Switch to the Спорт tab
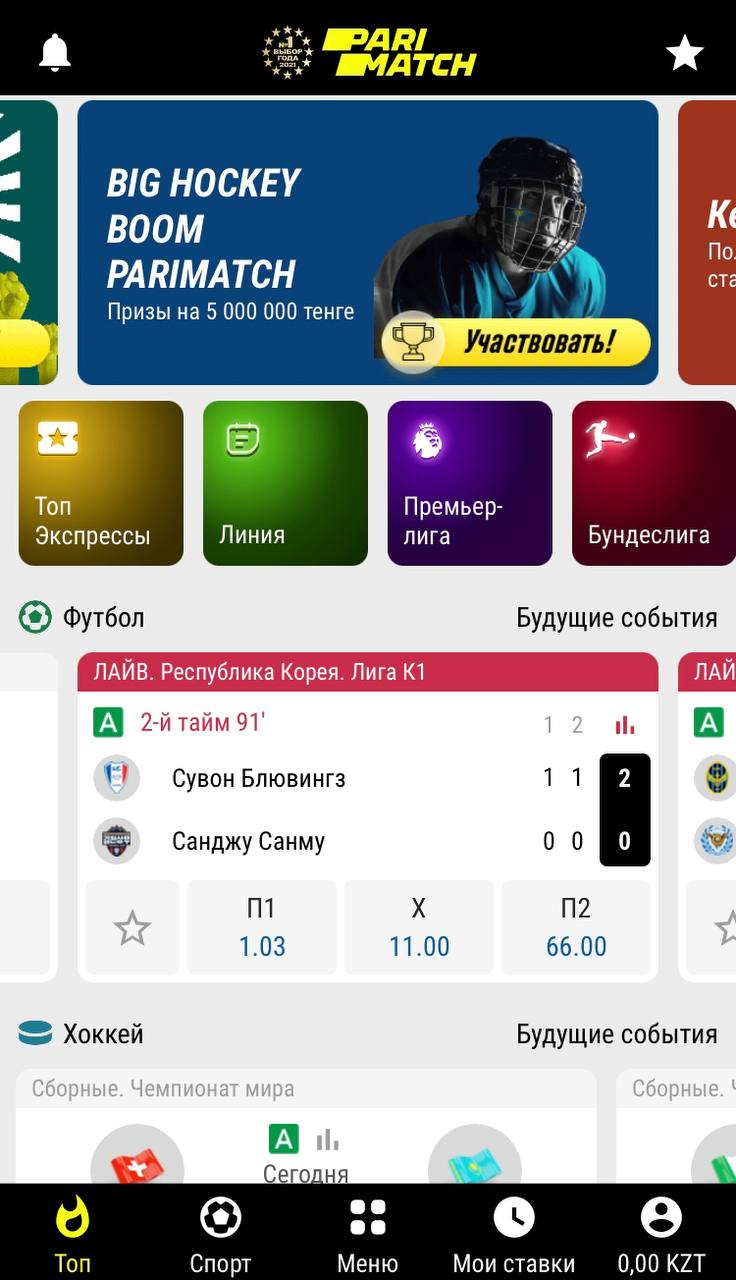 [220, 1234]
